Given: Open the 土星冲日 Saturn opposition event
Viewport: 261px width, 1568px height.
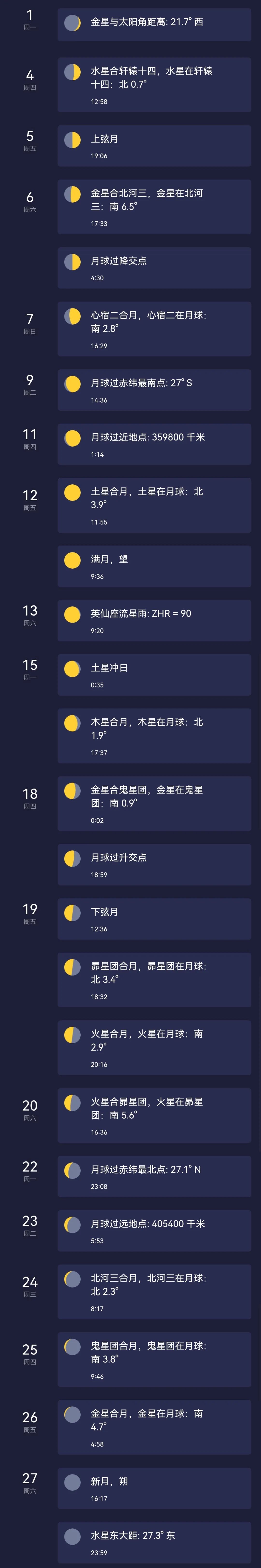Looking at the screenshot, I should point(154,674).
